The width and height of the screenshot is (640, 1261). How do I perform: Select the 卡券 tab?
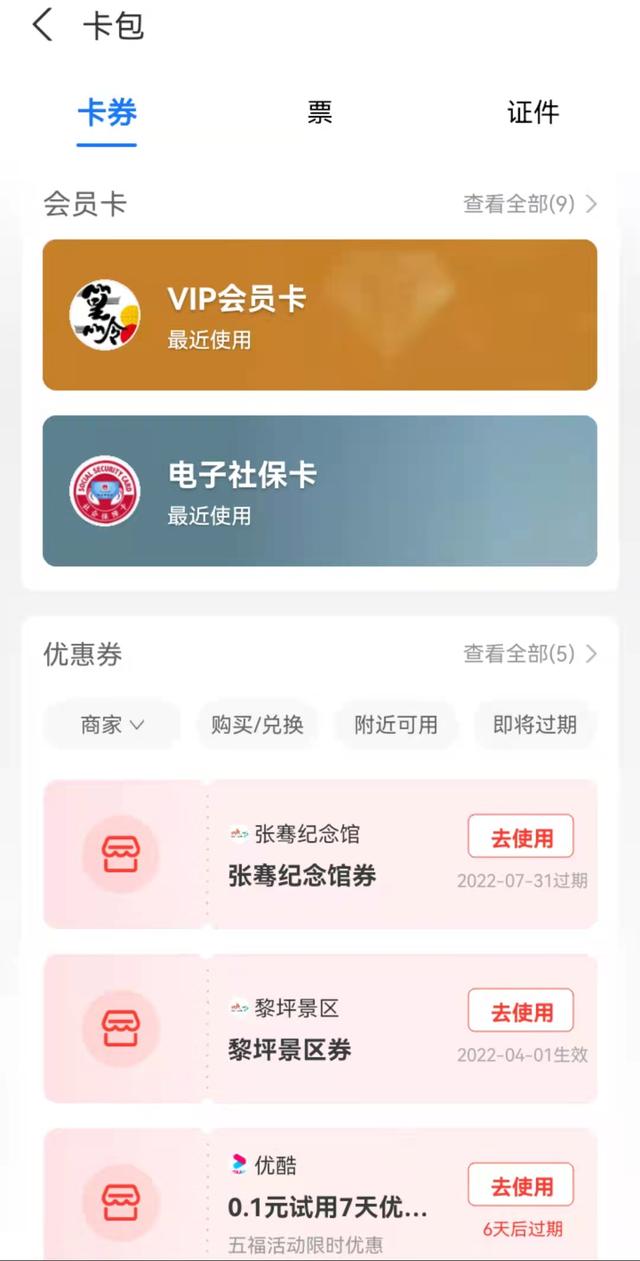pos(107,112)
